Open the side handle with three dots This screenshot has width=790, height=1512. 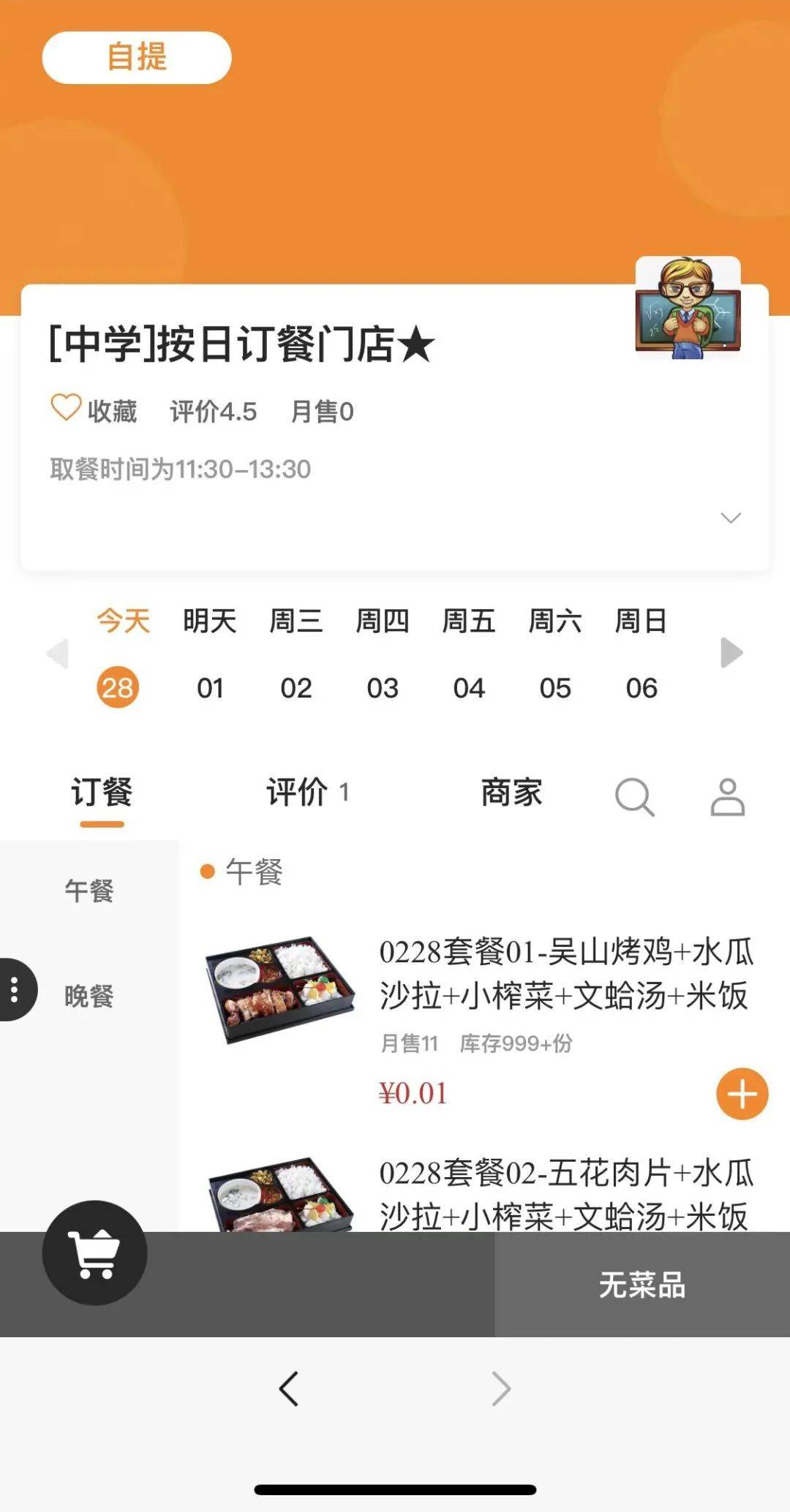tap(13, 989)
